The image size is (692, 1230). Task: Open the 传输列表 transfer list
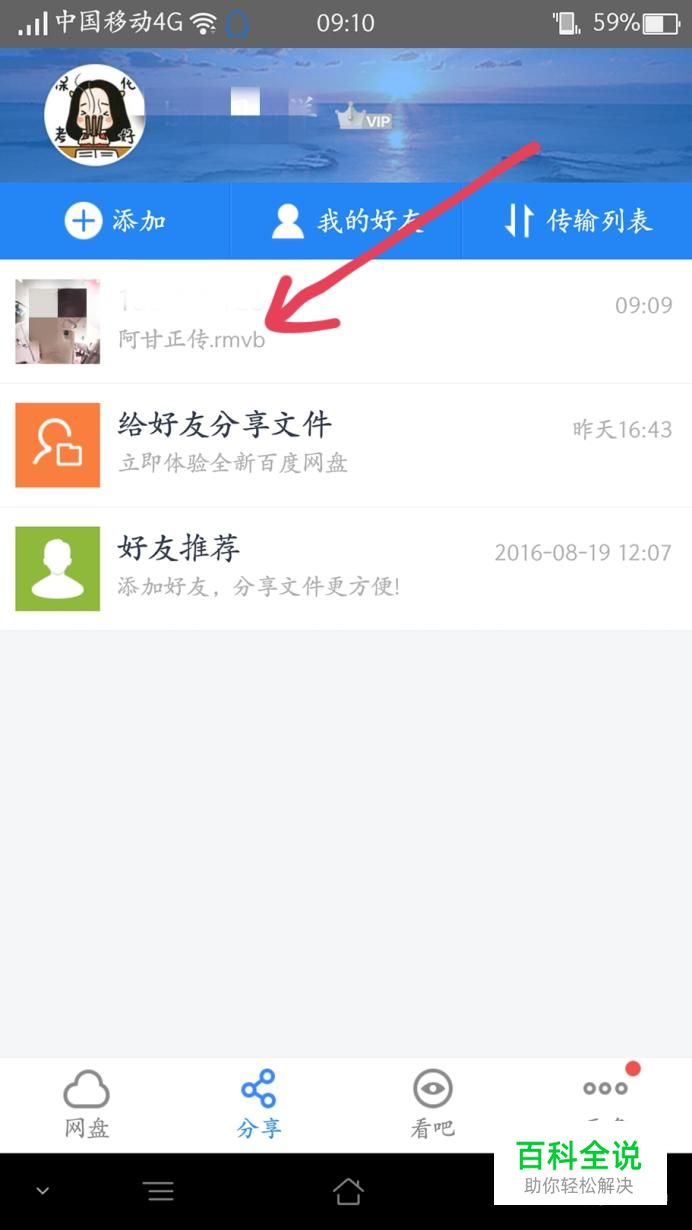[x=577, y=221]
